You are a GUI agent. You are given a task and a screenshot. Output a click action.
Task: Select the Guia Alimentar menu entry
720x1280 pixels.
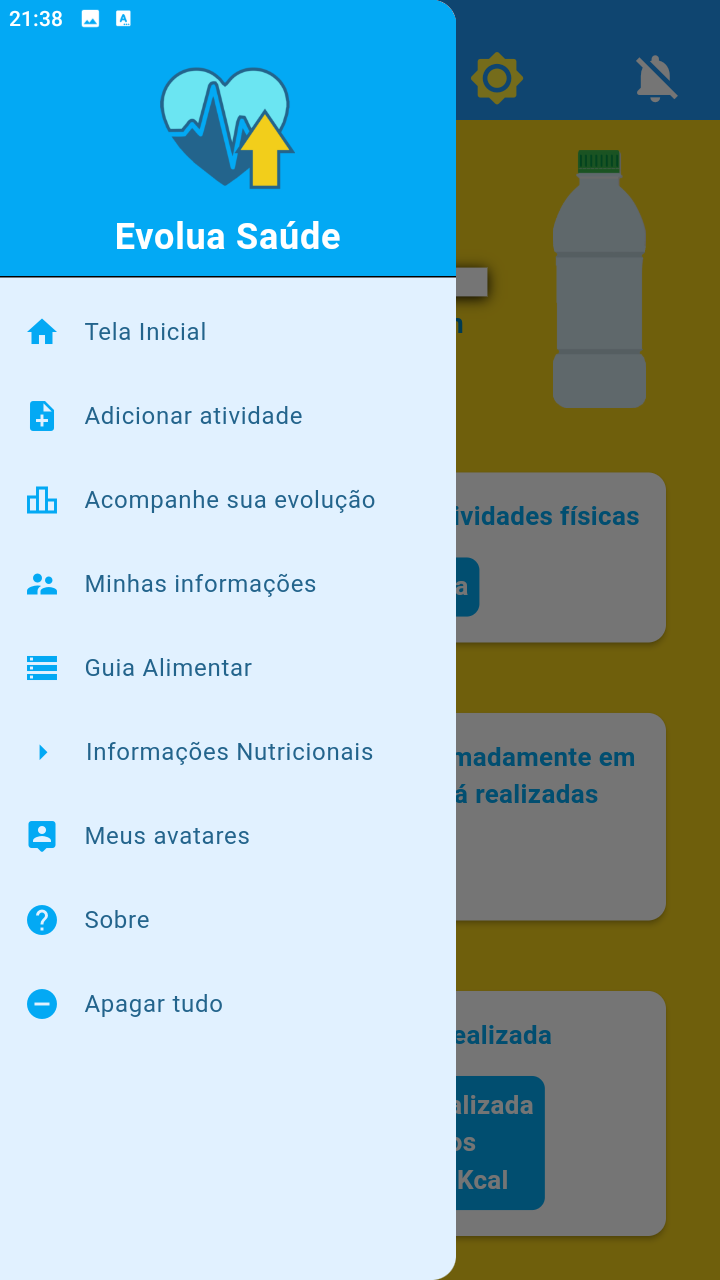pos(168,667)
